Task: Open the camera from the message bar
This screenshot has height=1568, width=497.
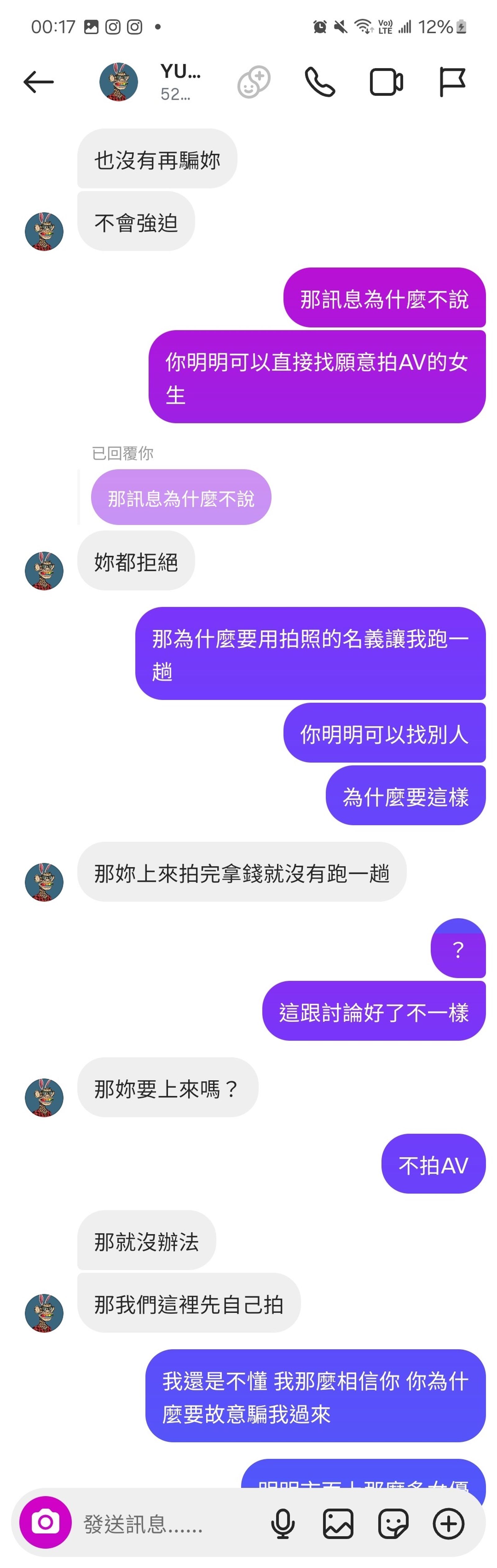Action: click(46, 1523)
